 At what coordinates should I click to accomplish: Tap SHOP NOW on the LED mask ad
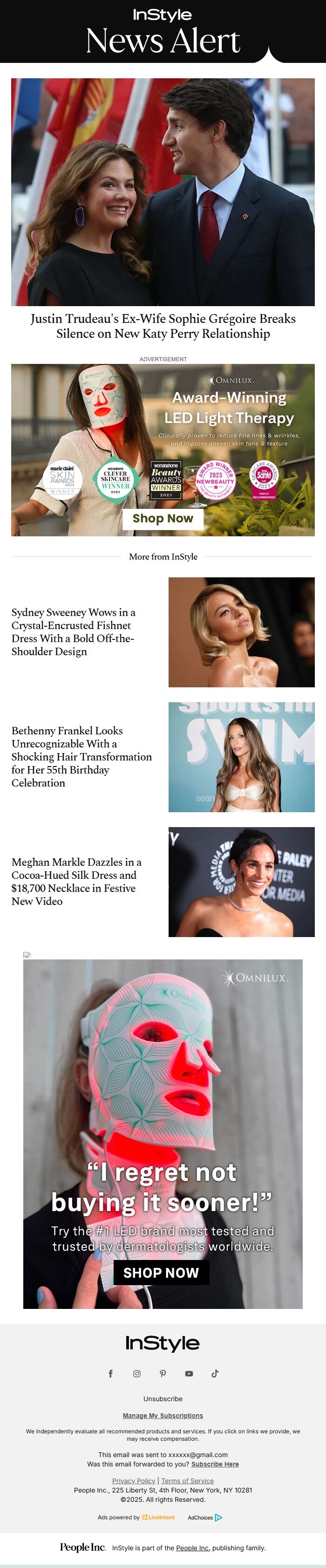coord(161,1273)
